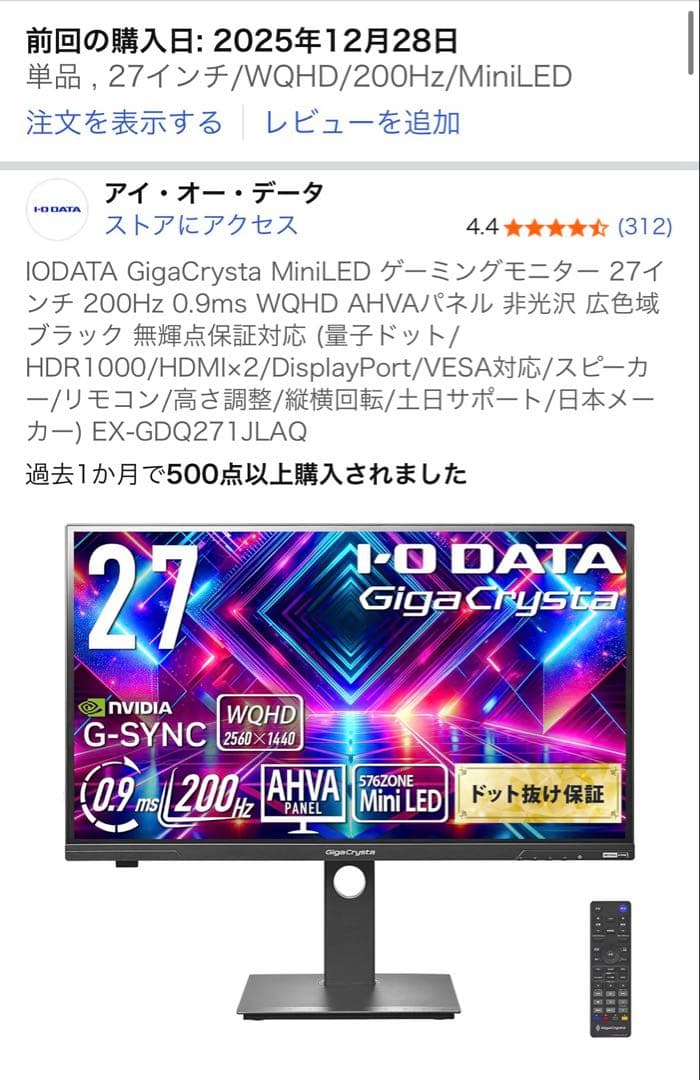Visit the store via ストアにアクセス
Screen dimensions: 700x1080
201,224
